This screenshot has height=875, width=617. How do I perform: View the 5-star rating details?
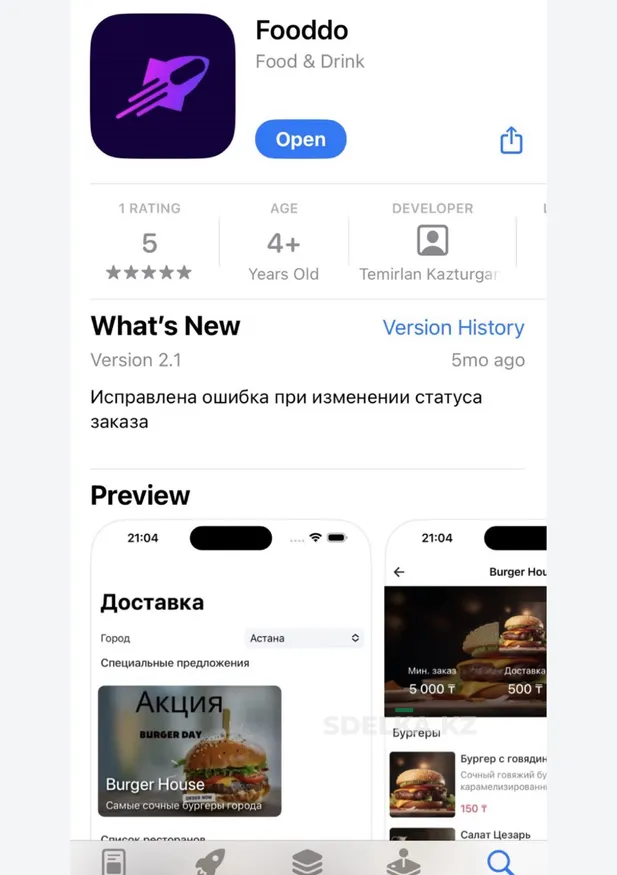pyautogui.click(x=150, y=243)
